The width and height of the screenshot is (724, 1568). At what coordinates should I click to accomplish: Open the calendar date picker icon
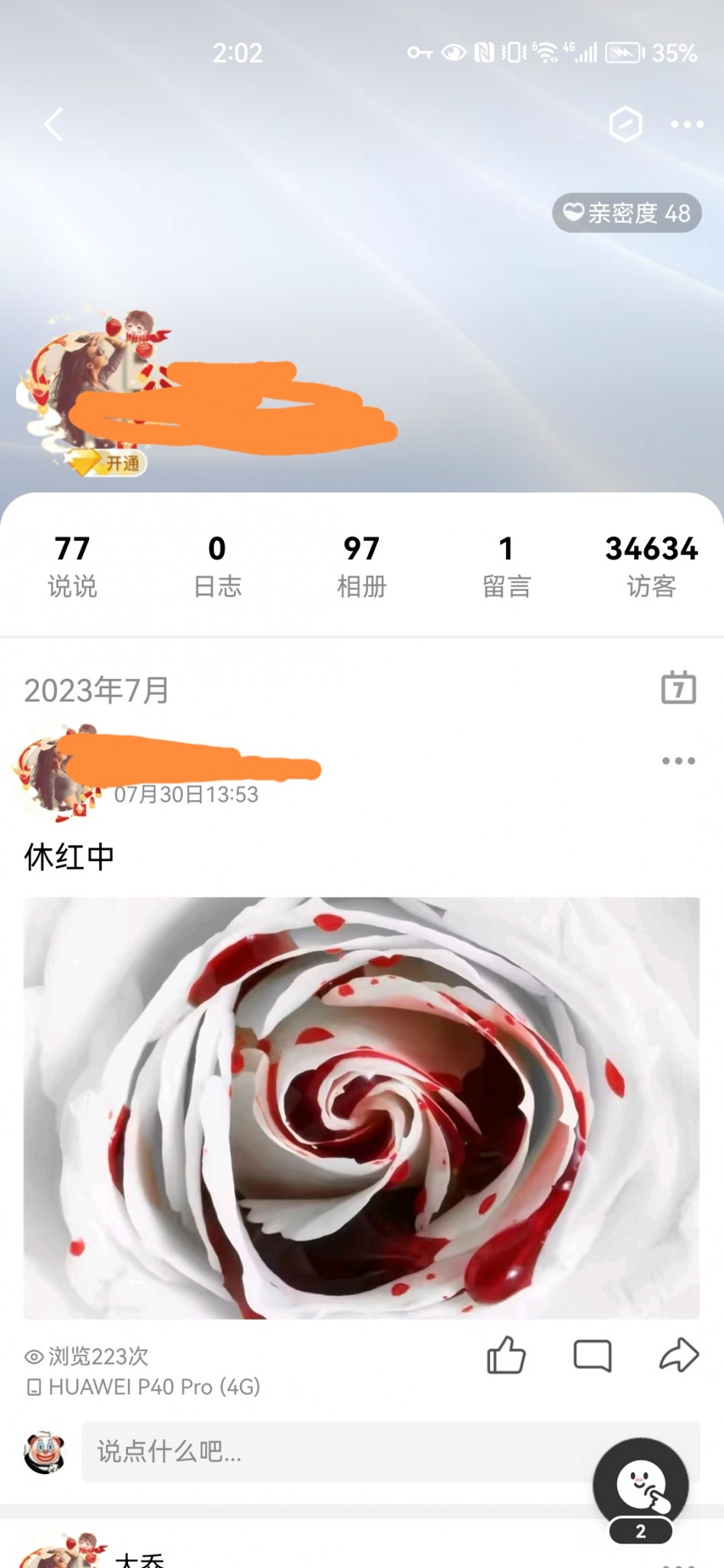pyautogui.click(x=678, y=688)
